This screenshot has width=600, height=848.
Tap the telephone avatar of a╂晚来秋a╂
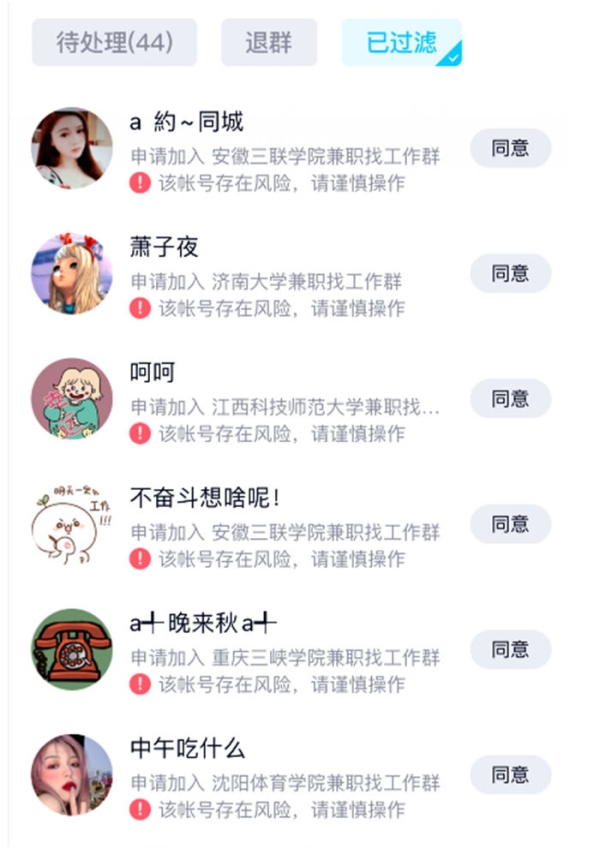tap(72, 650)
